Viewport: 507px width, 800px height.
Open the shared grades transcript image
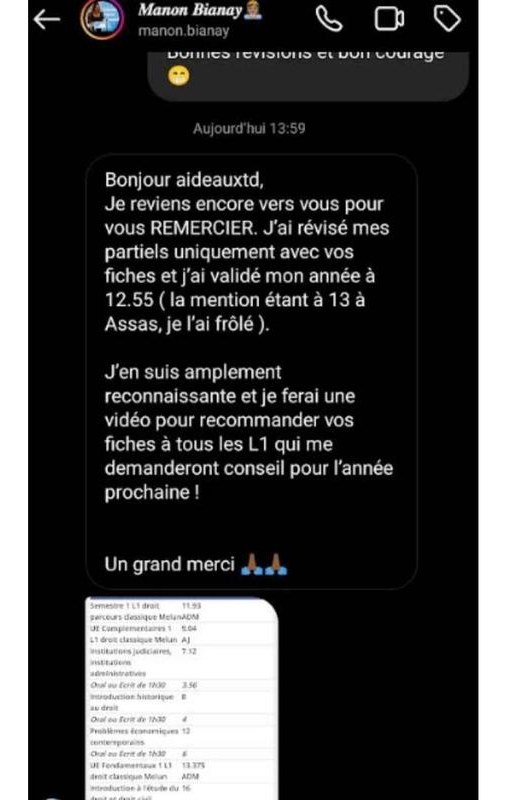(x=182, y=698)
